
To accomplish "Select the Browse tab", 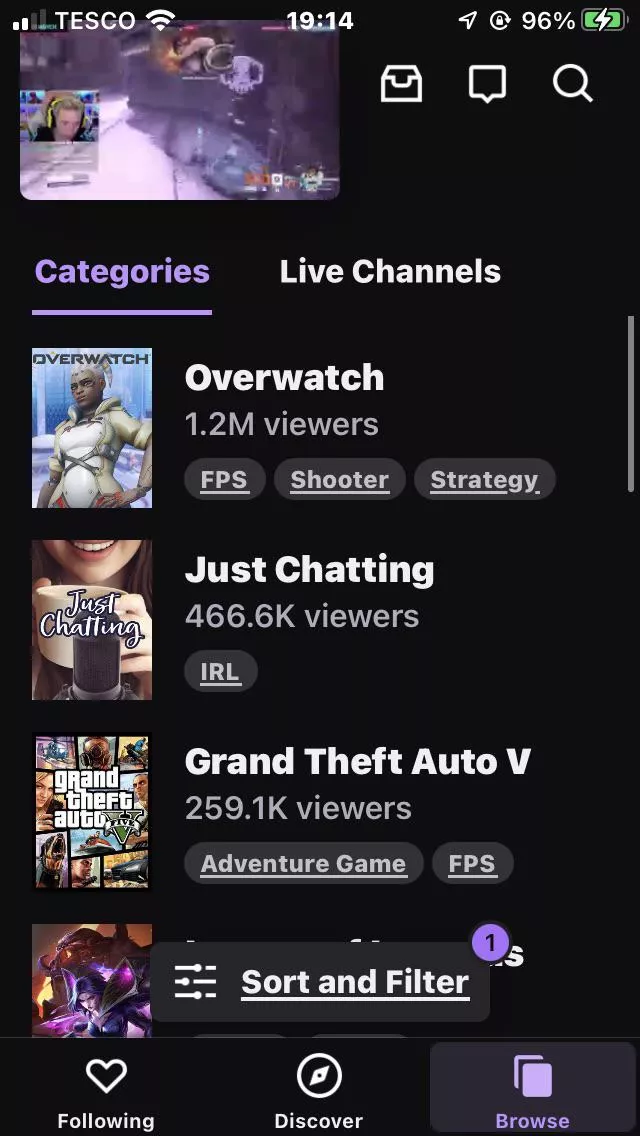I will click(x=532, y=1092).
